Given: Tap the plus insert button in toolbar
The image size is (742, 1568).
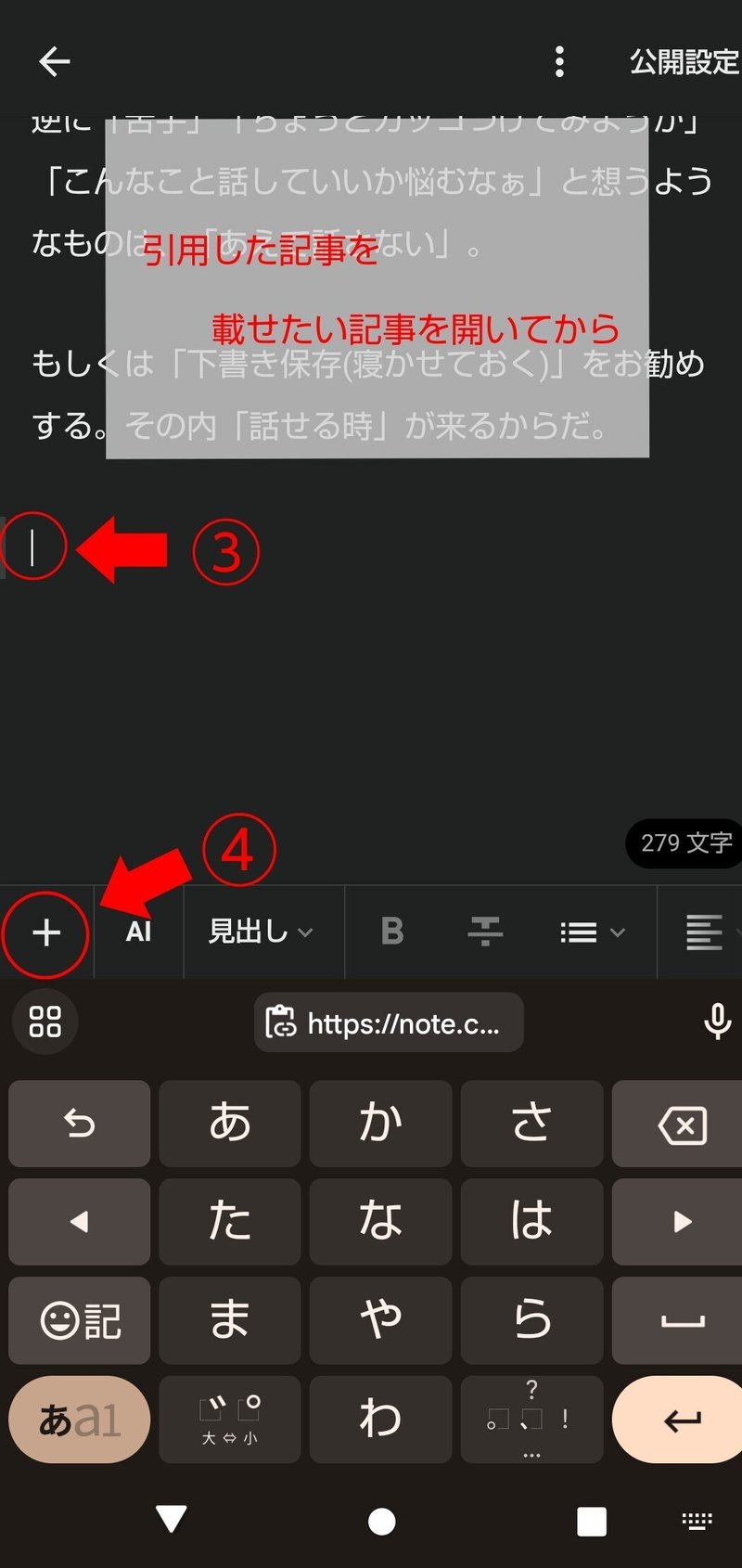Looking at the screenshot, I should (x=45, y=932).
